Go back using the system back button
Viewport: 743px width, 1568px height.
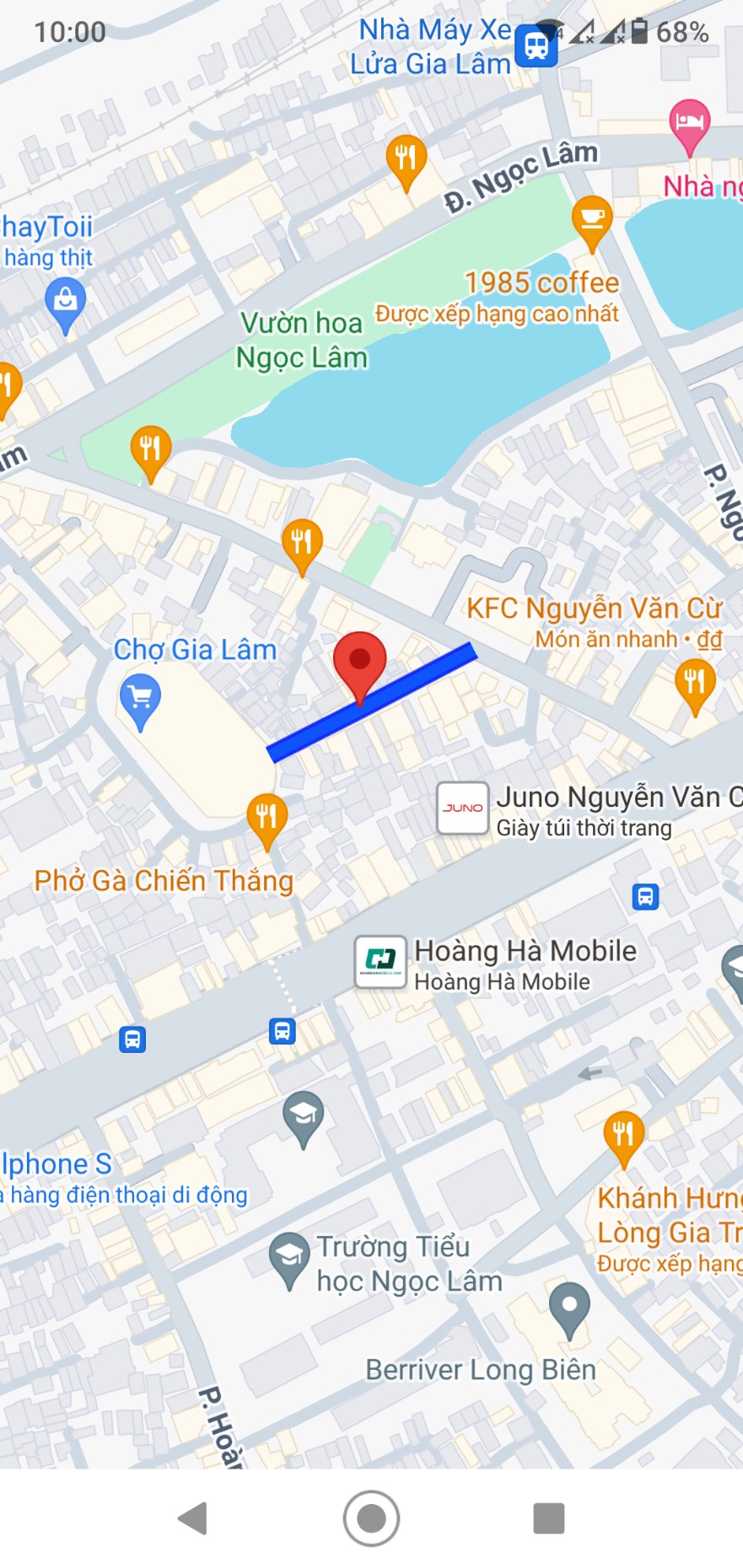[193, 1518]
